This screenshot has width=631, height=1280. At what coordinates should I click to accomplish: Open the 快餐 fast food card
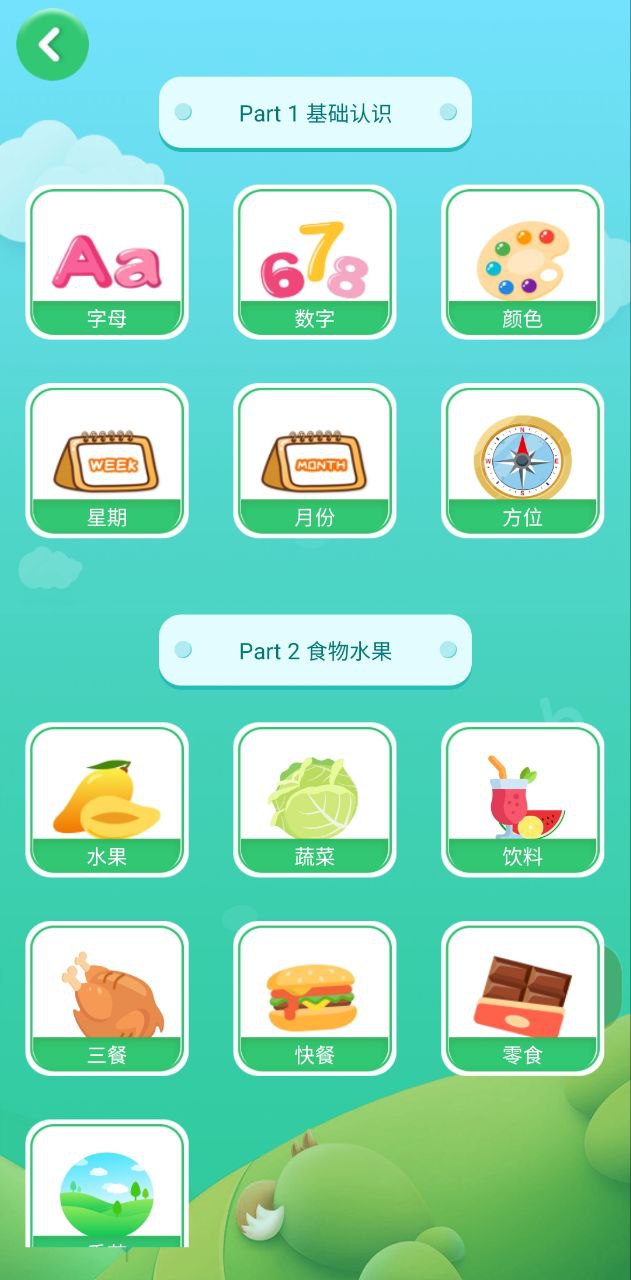click(315, 998)
